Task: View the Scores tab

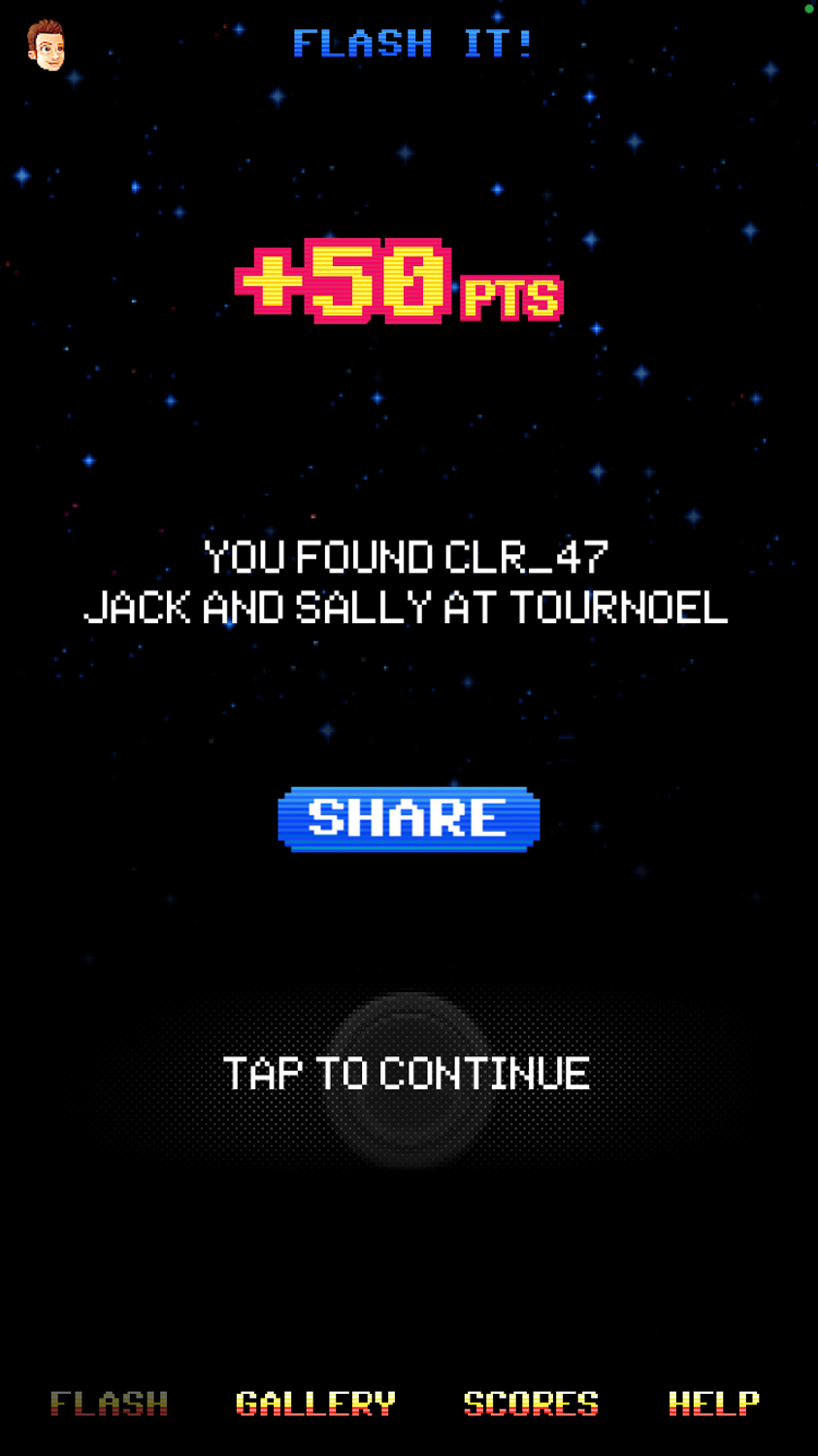Action: click(531, 1404)
